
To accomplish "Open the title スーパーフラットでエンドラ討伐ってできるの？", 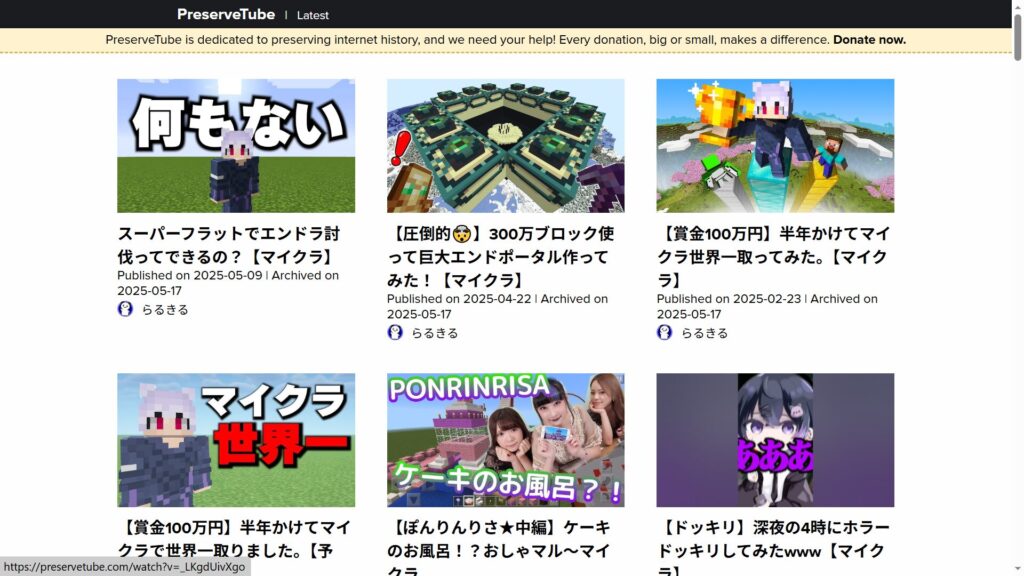I will tap(228, 244).
